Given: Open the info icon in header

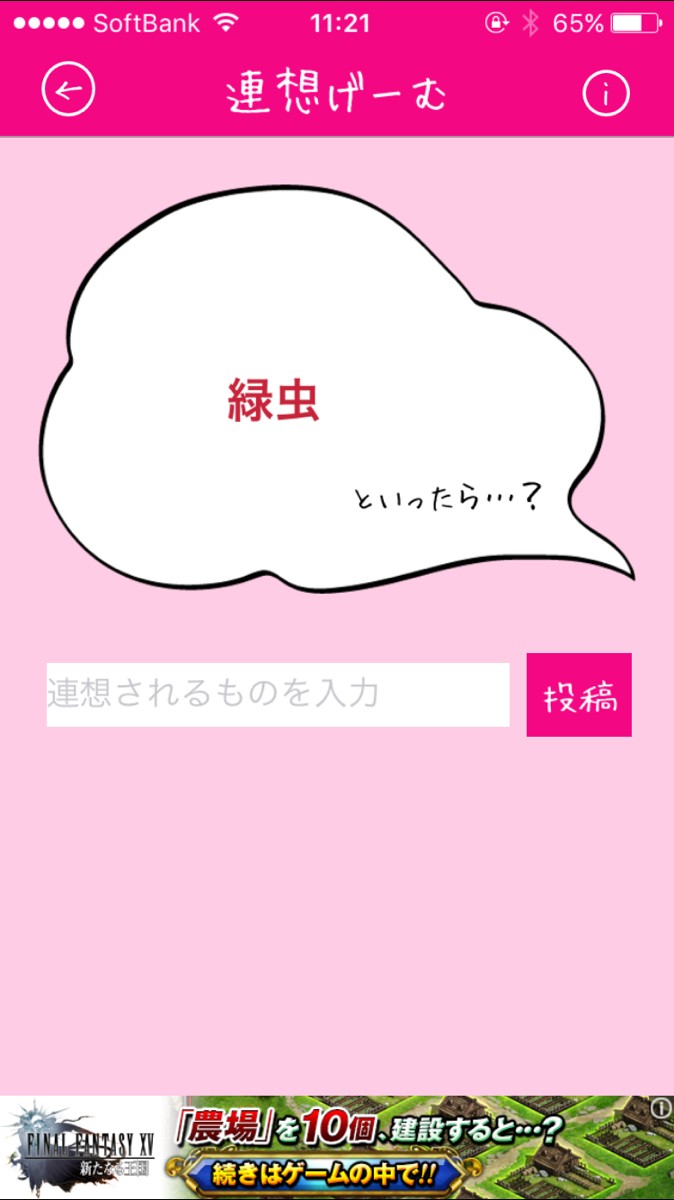Looking at the screenshot, I should (x=606, y=93).
